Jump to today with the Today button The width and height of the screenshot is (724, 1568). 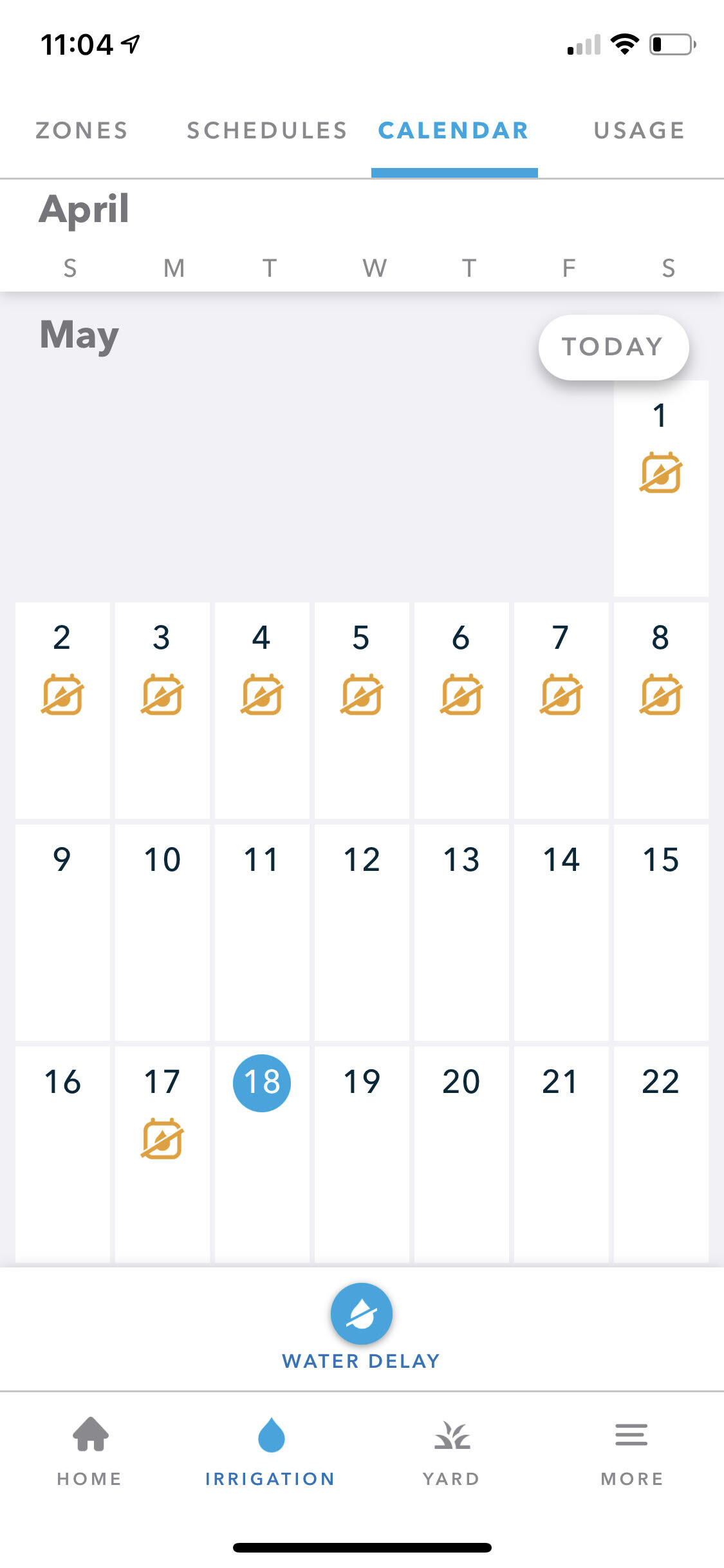[x=613, y=347]
